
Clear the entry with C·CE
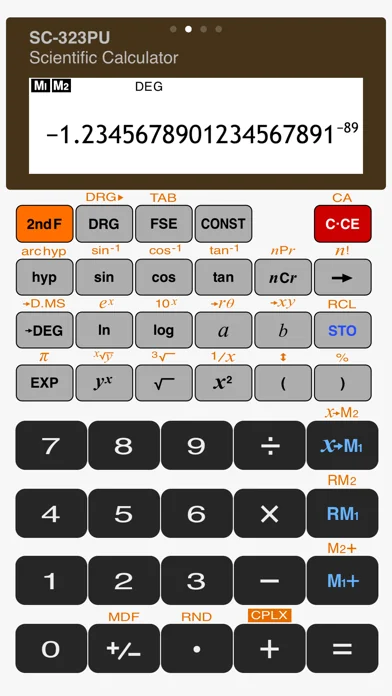click(x=342, y=224)
